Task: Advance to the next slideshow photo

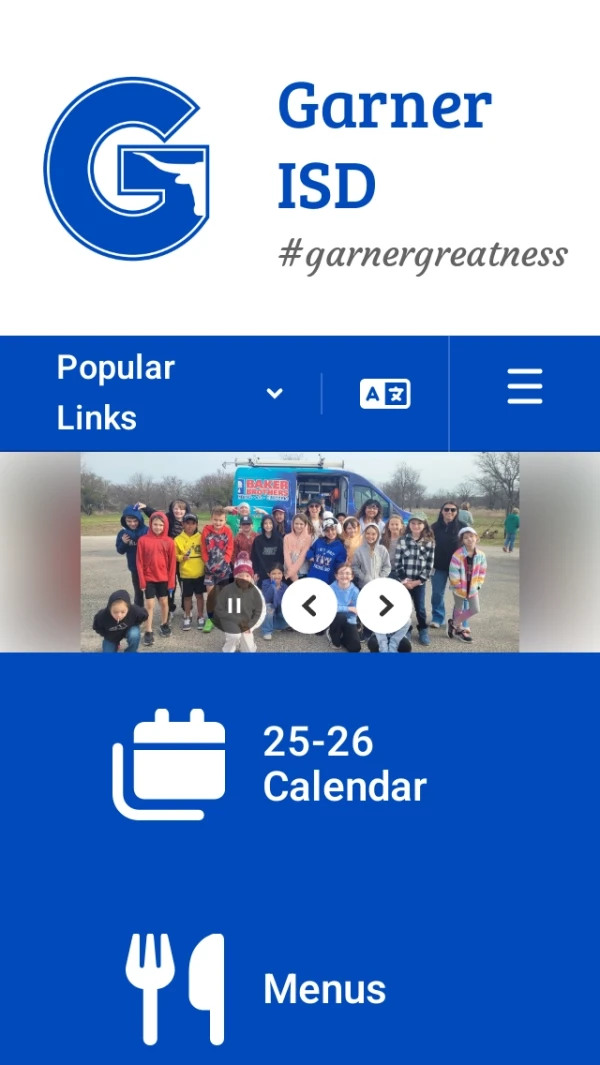Action: click(x=384, y=605)
